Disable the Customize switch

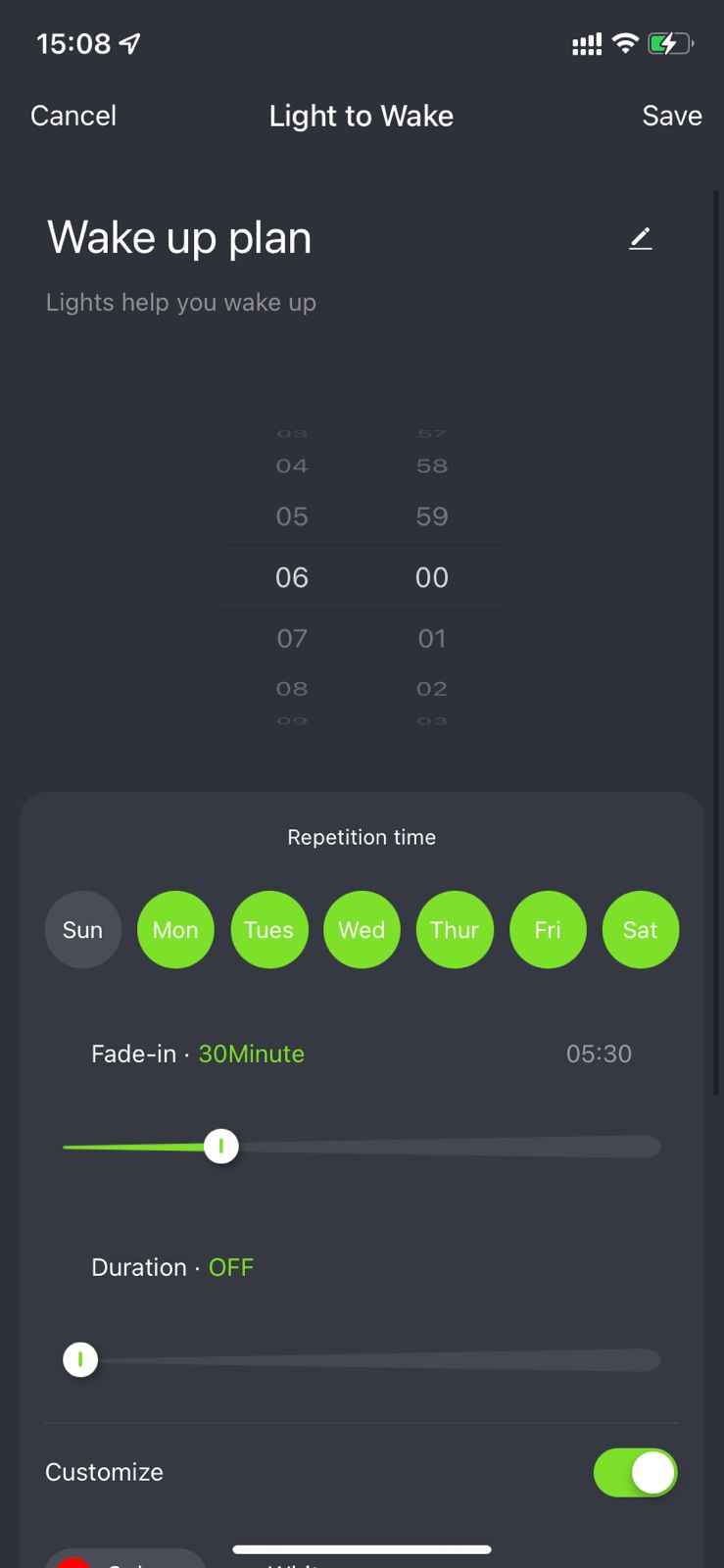[x=635, y=1472]
